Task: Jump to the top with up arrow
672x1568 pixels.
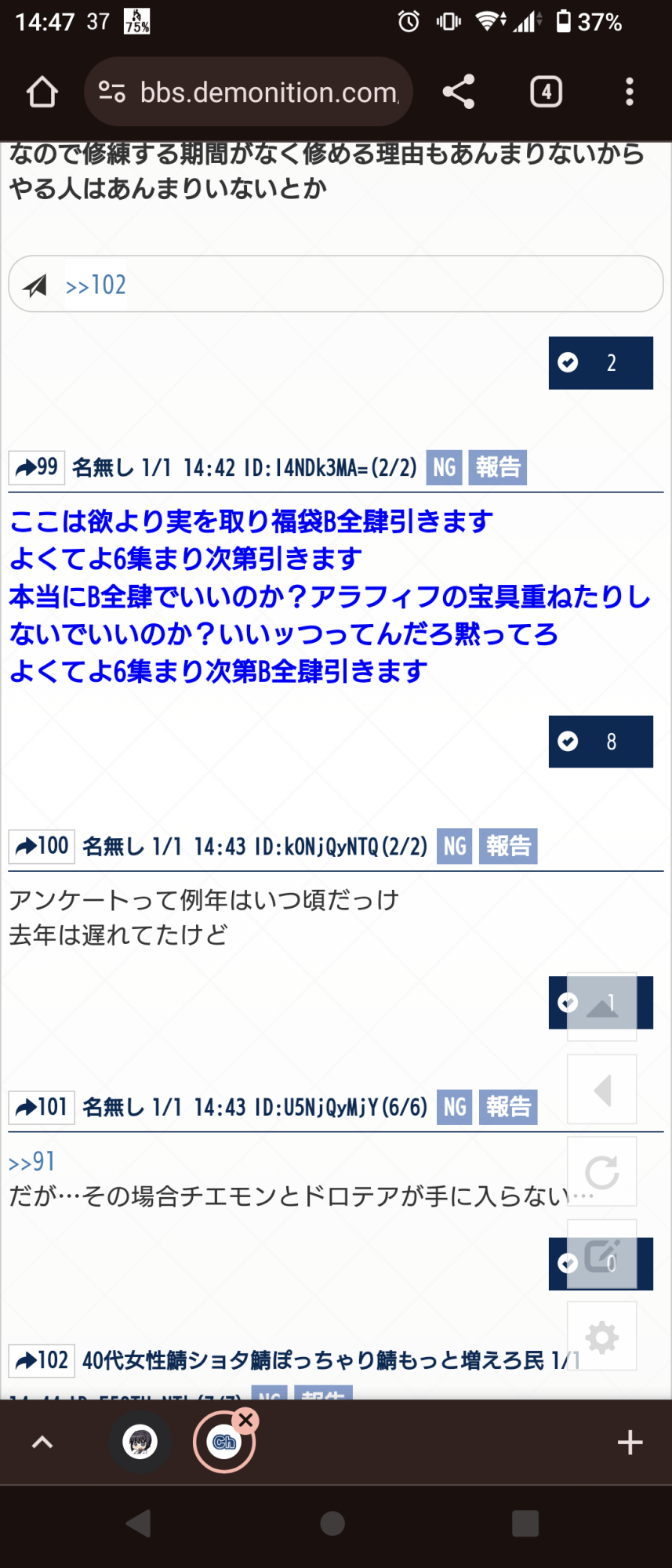Action: [x=602, y=1007]
